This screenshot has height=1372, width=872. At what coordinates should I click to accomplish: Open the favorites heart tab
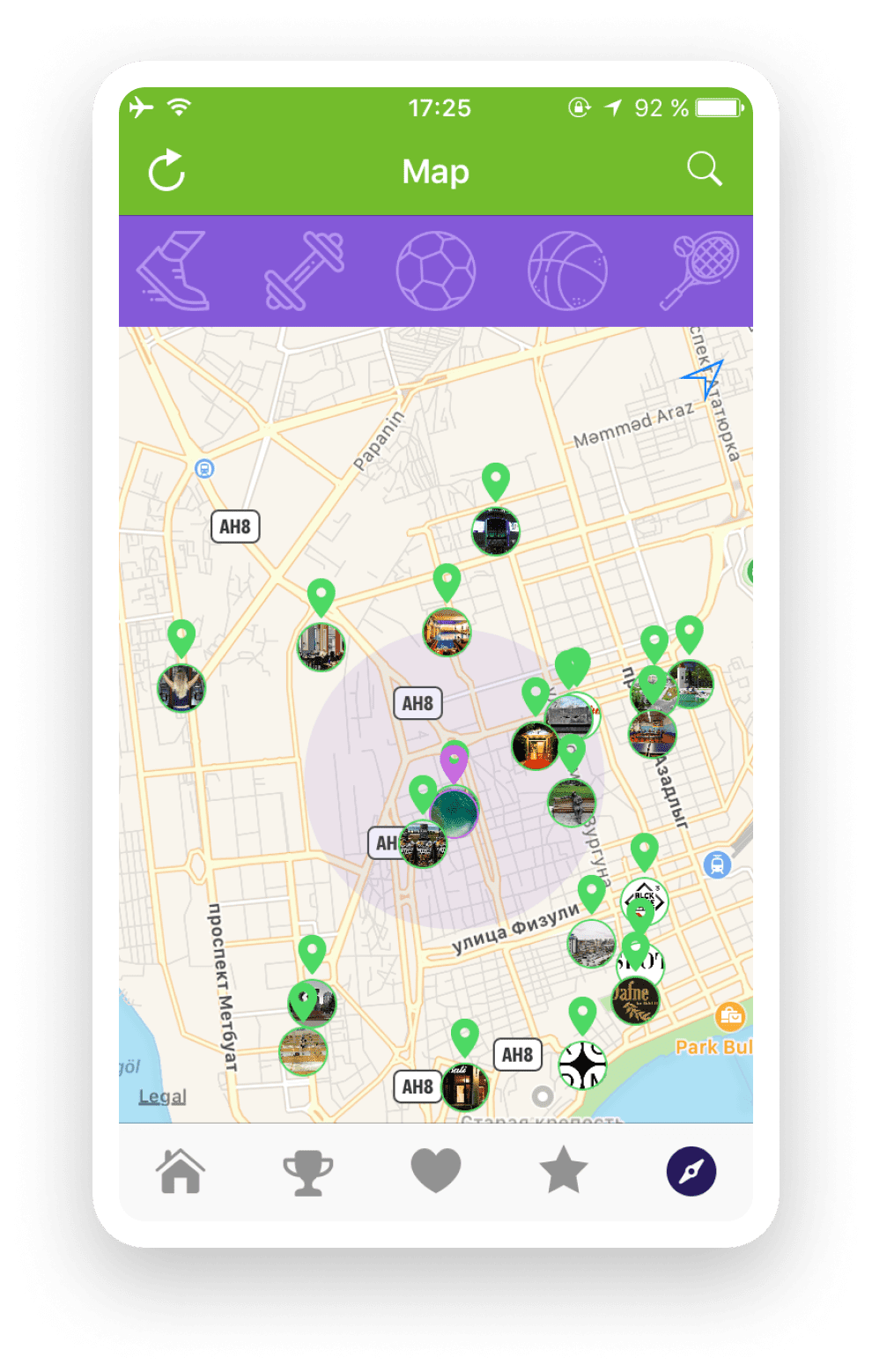(436, 1172)
